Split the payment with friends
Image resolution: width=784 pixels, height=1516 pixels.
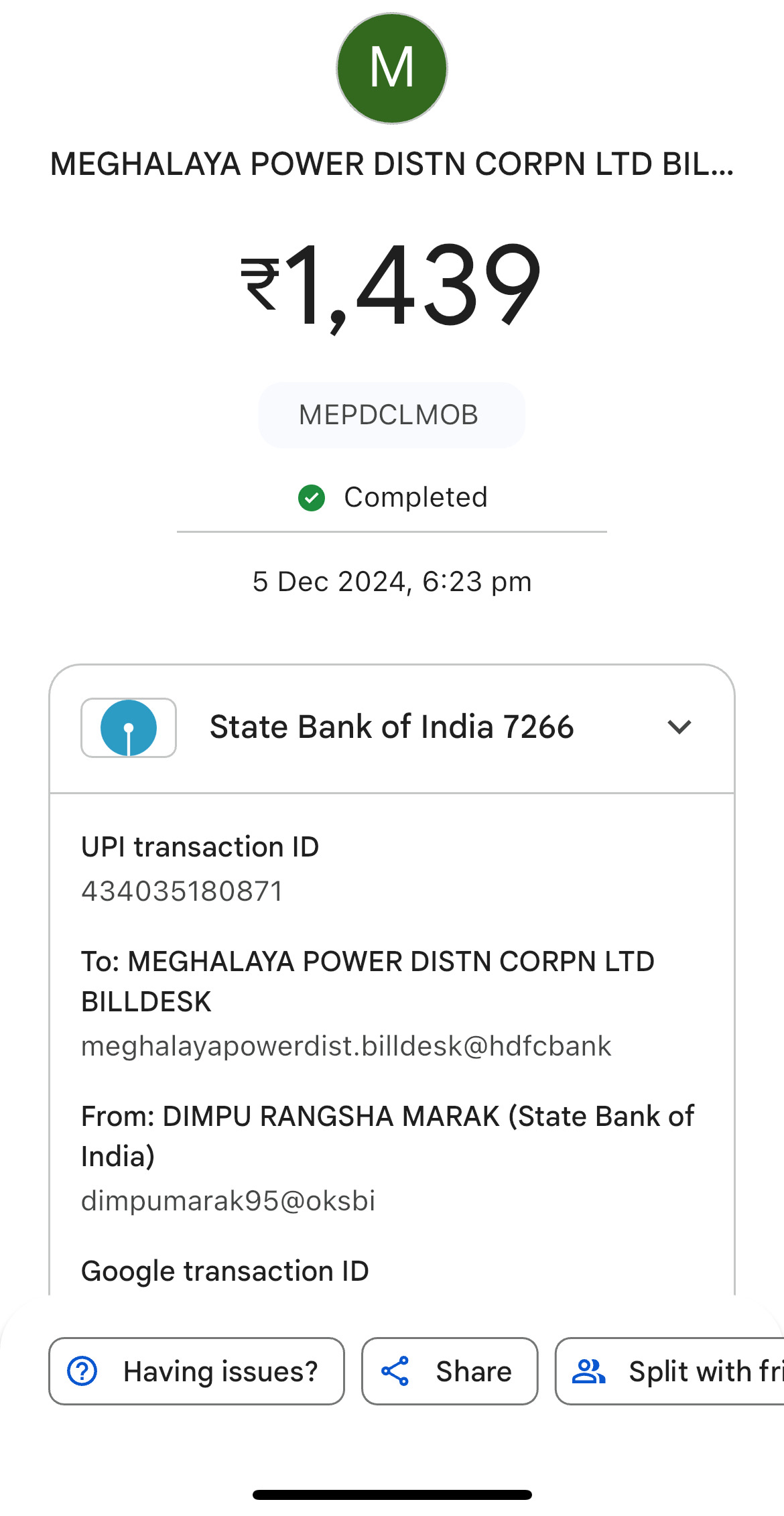click(x=669, y=1371)
